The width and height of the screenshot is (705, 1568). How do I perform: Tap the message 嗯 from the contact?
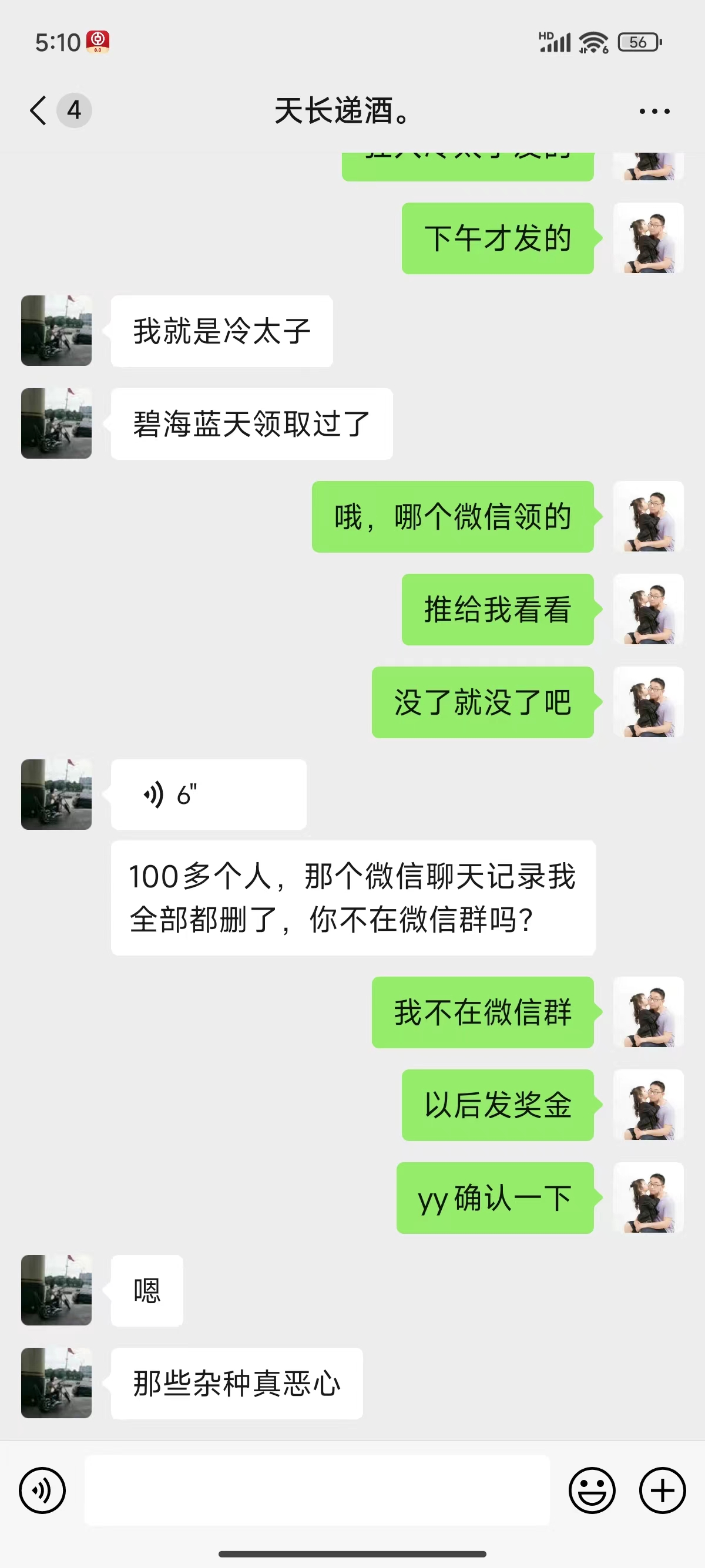tap(146, 1290)
